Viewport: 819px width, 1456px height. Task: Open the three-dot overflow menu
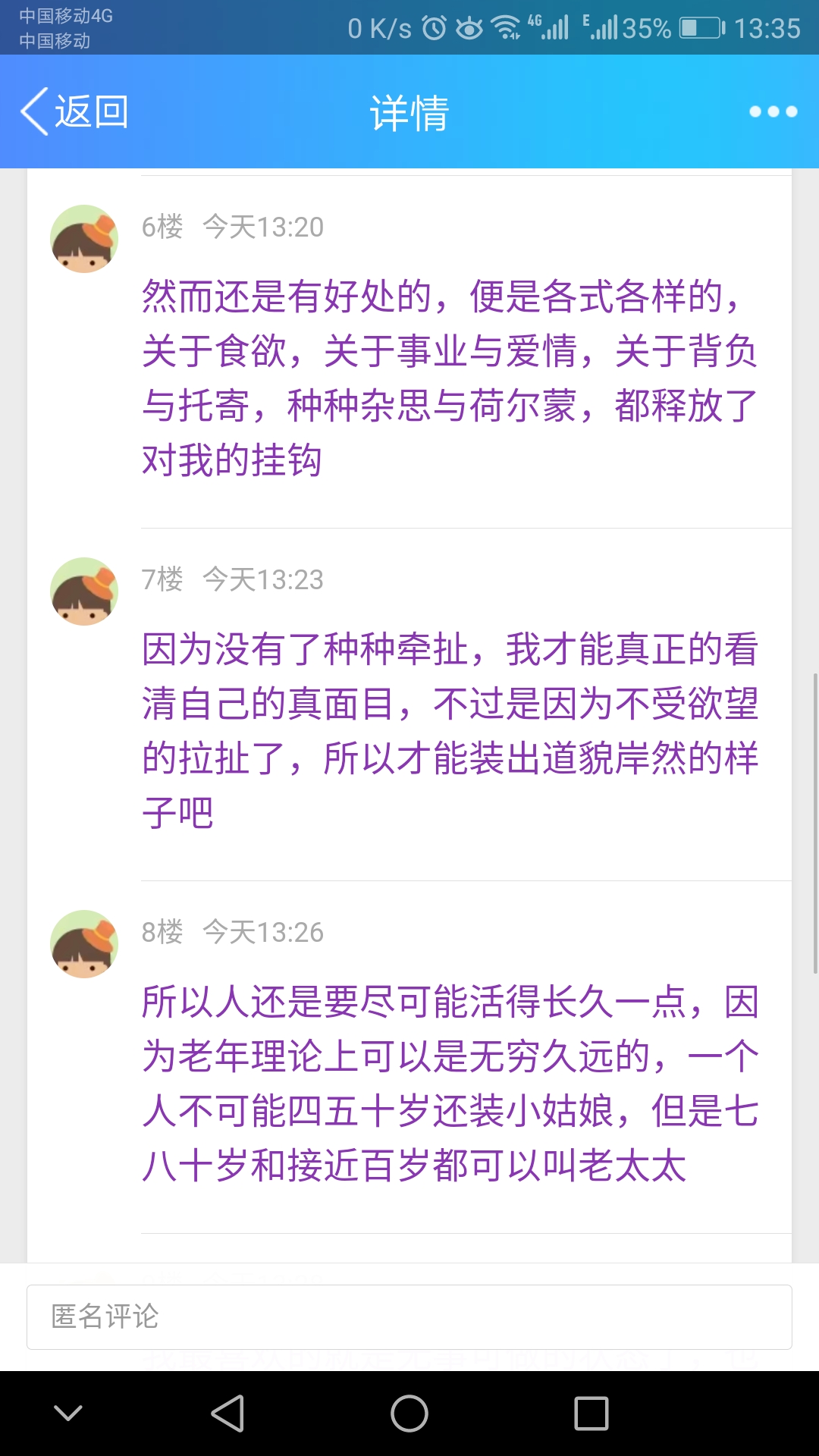coord(773,111)
